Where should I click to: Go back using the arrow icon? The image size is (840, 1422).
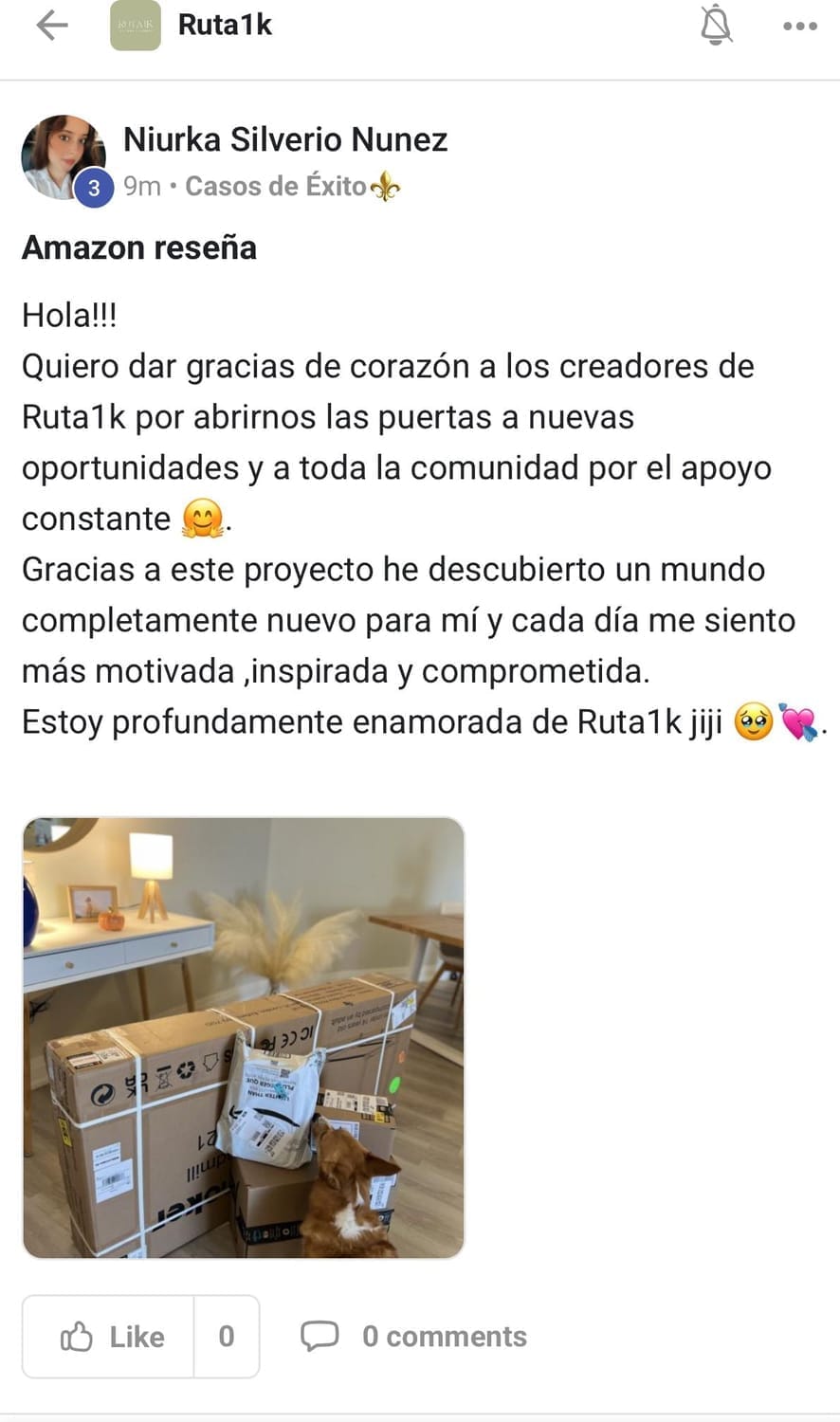pyautogui.click(x=52, y=26)
